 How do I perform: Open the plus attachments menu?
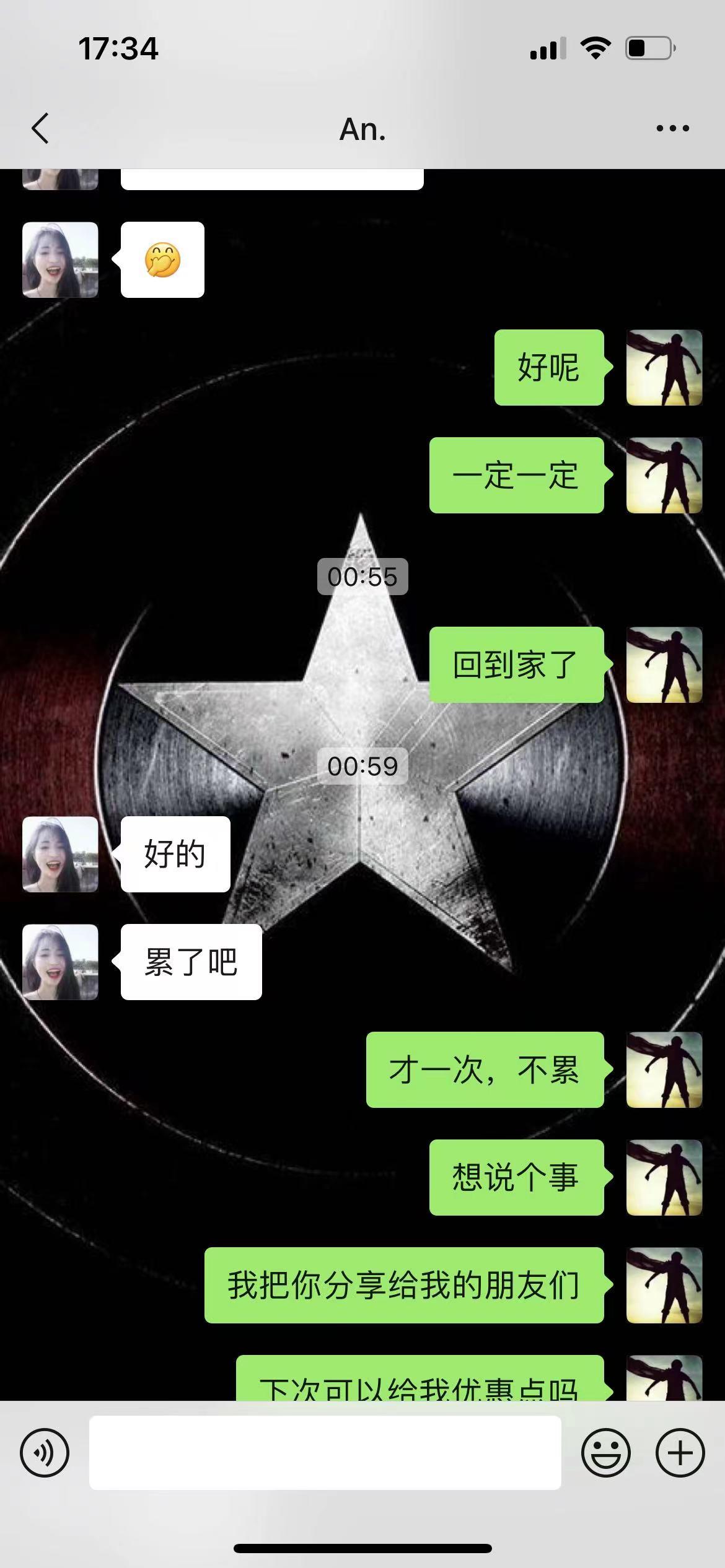coord(680,1453)
